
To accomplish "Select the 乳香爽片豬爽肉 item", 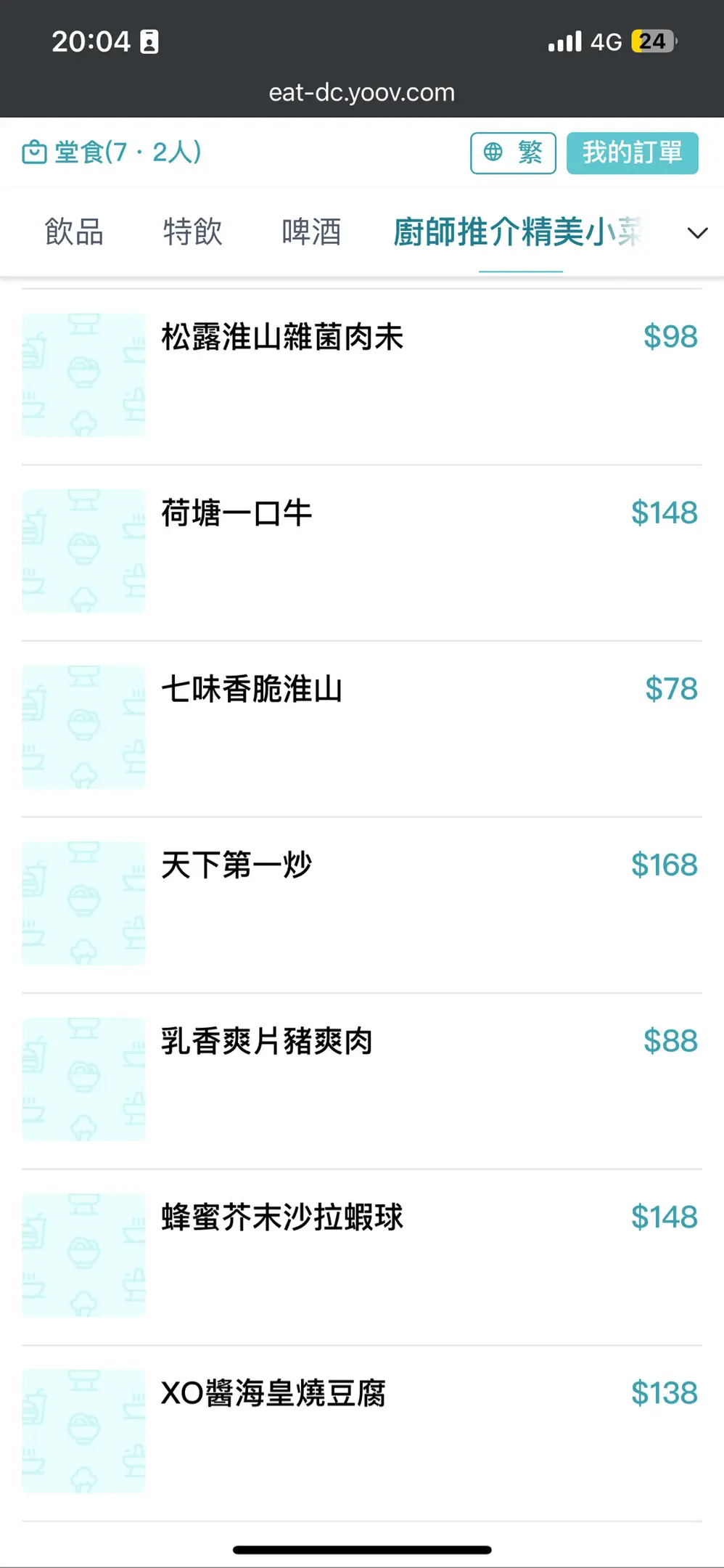I will pos(266,1042).
